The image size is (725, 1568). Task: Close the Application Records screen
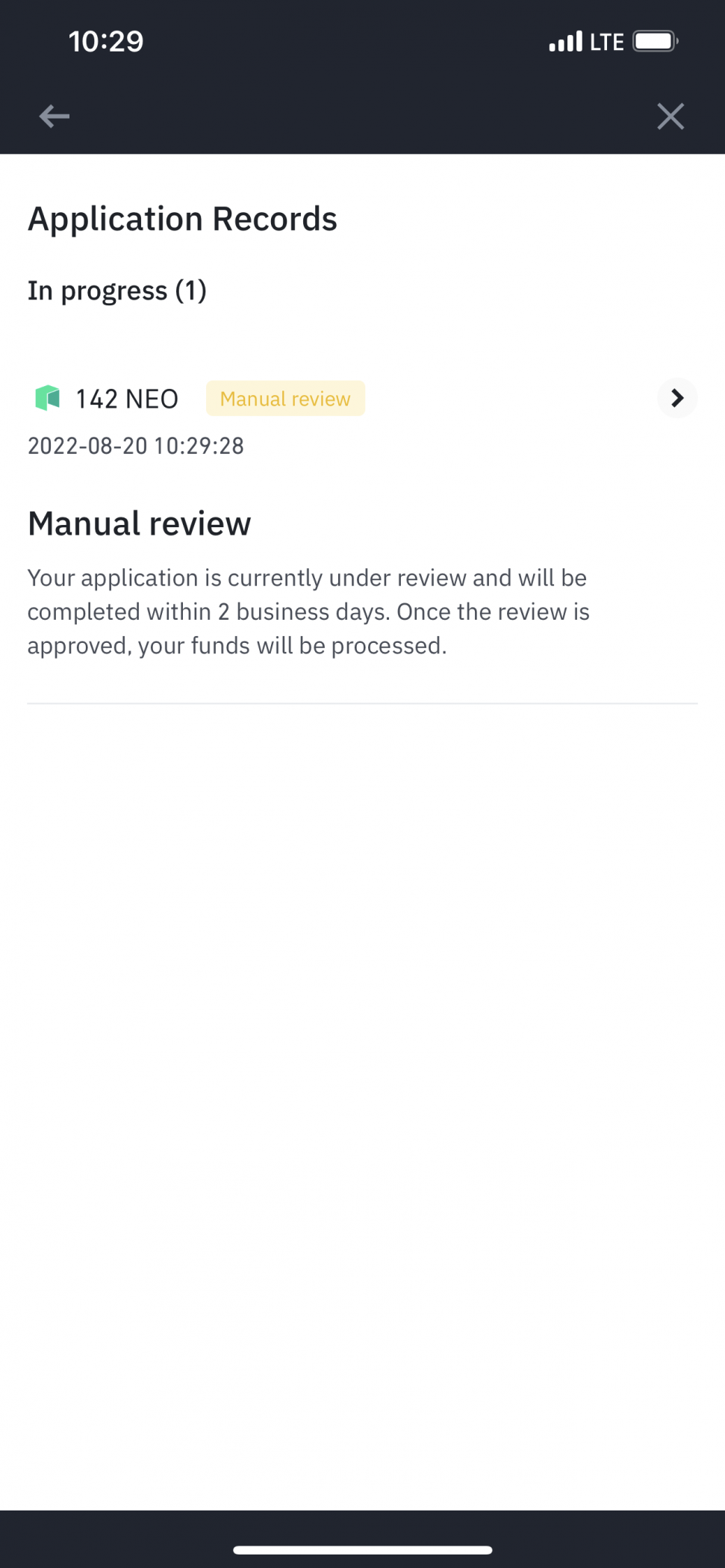pyautogui.click(x=670, y=116)
